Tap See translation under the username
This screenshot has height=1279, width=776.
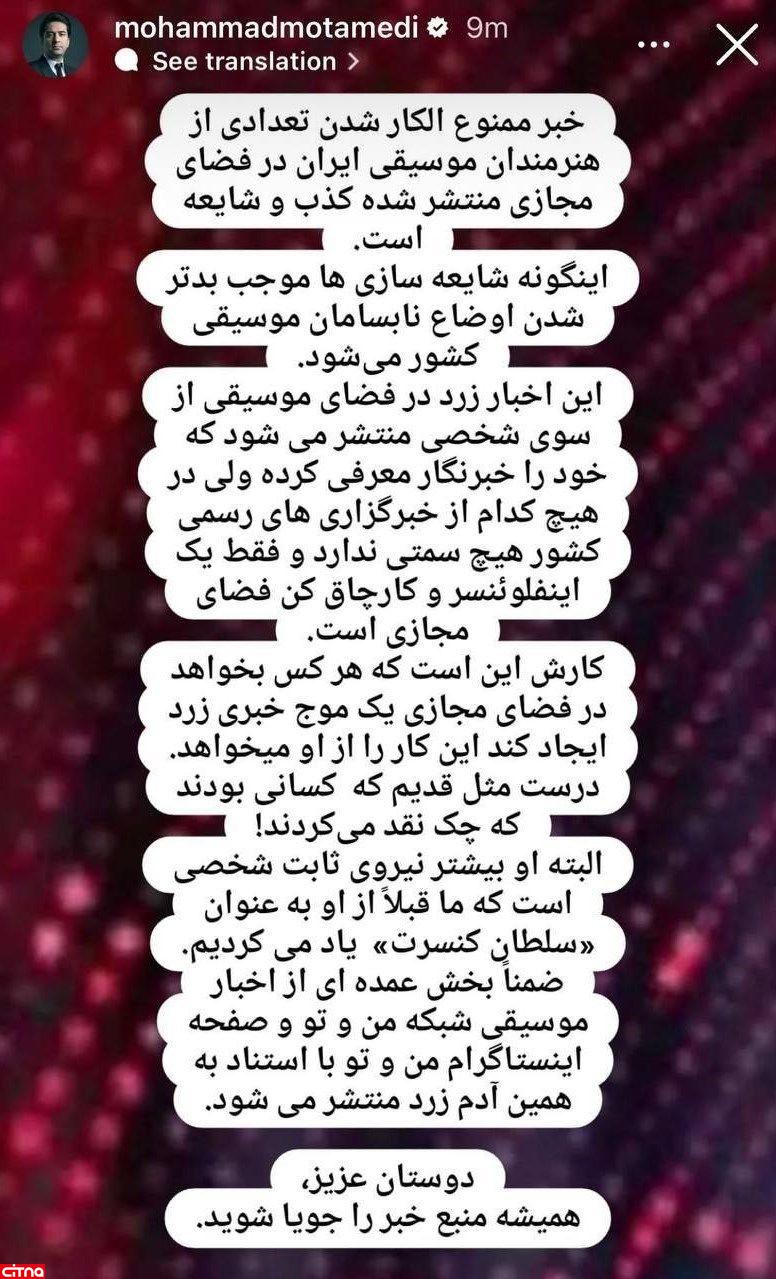244,61
